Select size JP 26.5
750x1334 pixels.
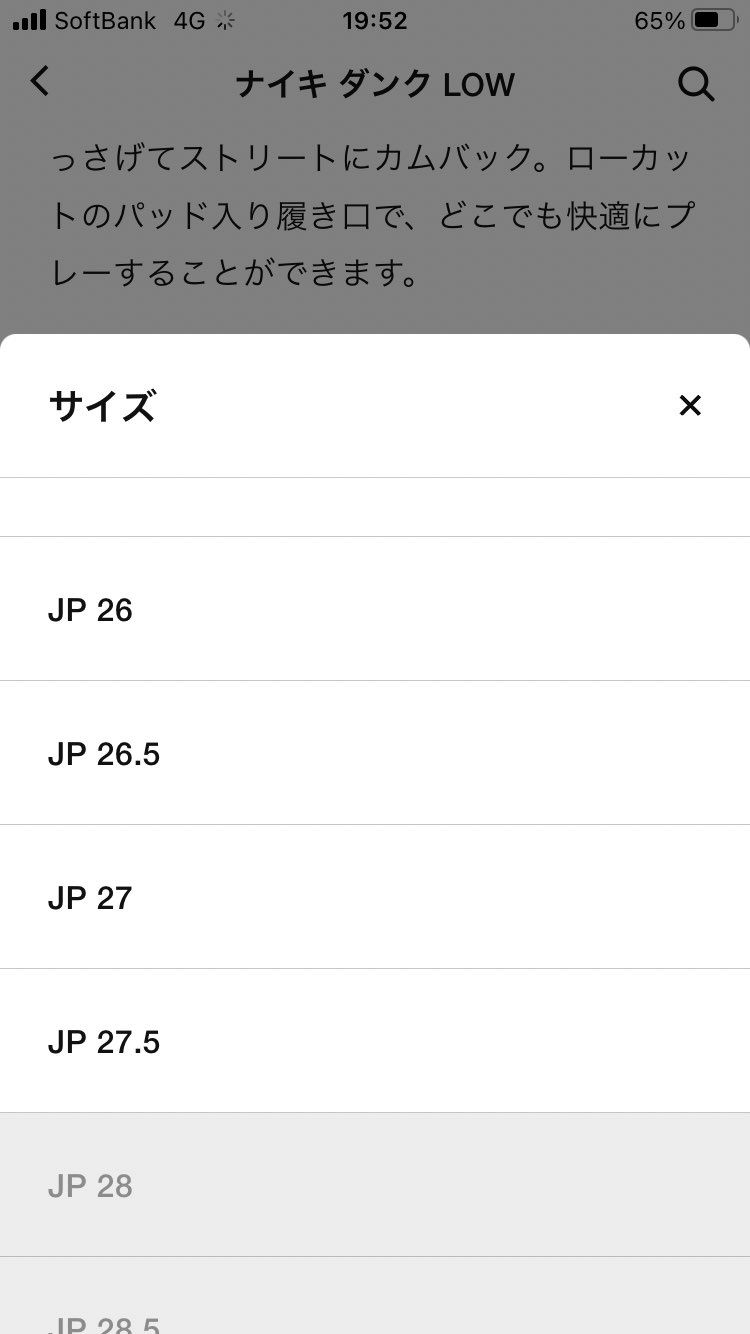coord(375,753)
